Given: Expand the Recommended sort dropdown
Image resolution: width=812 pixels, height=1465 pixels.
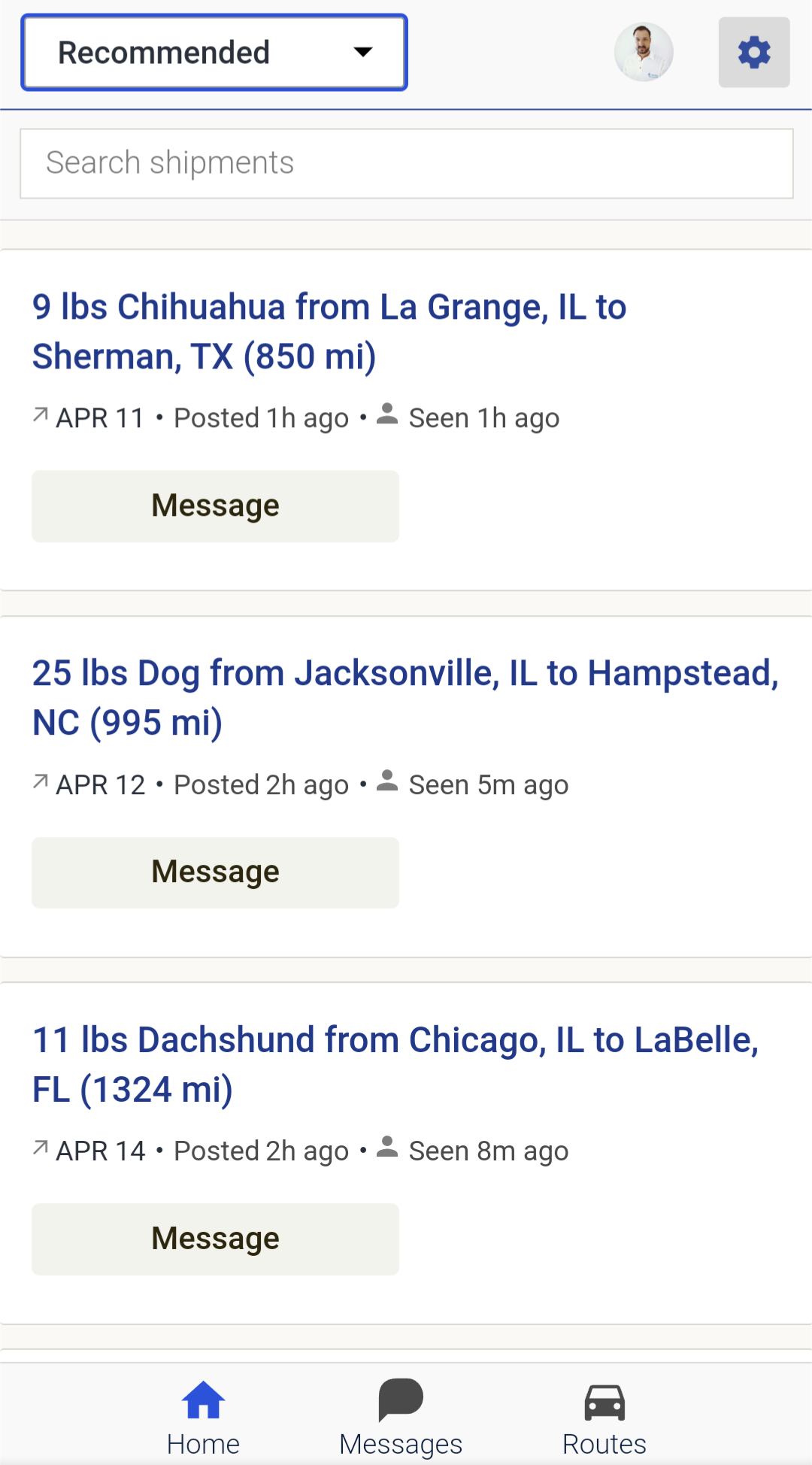Looking at the screenshot, I should pyautogui.click(x=214, y=53).
